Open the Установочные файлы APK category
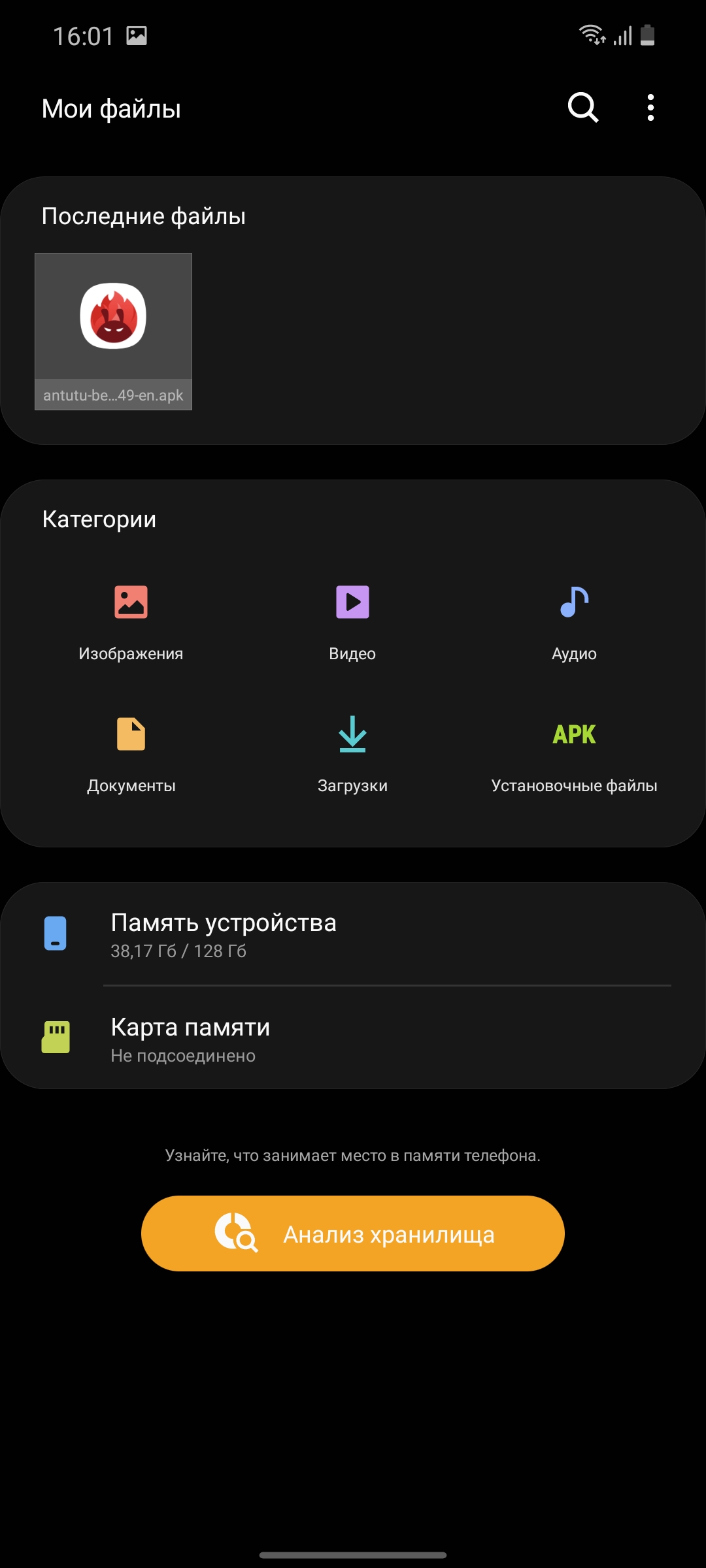Image resolution: width=706 pixels, height=1568 pixels. pos(574,753)
